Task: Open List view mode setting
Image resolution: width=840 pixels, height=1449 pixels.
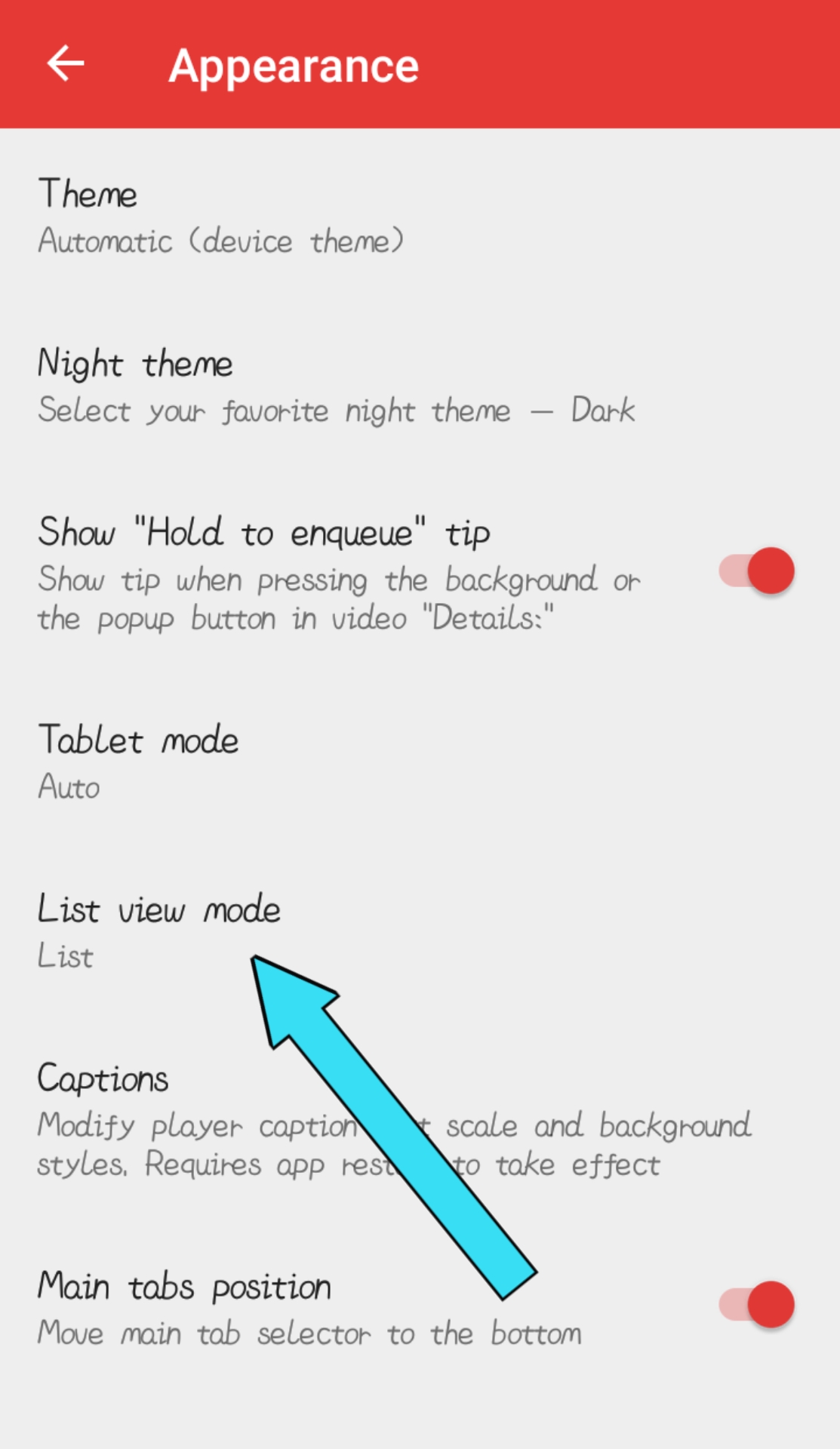Action: tap(158, 930)
